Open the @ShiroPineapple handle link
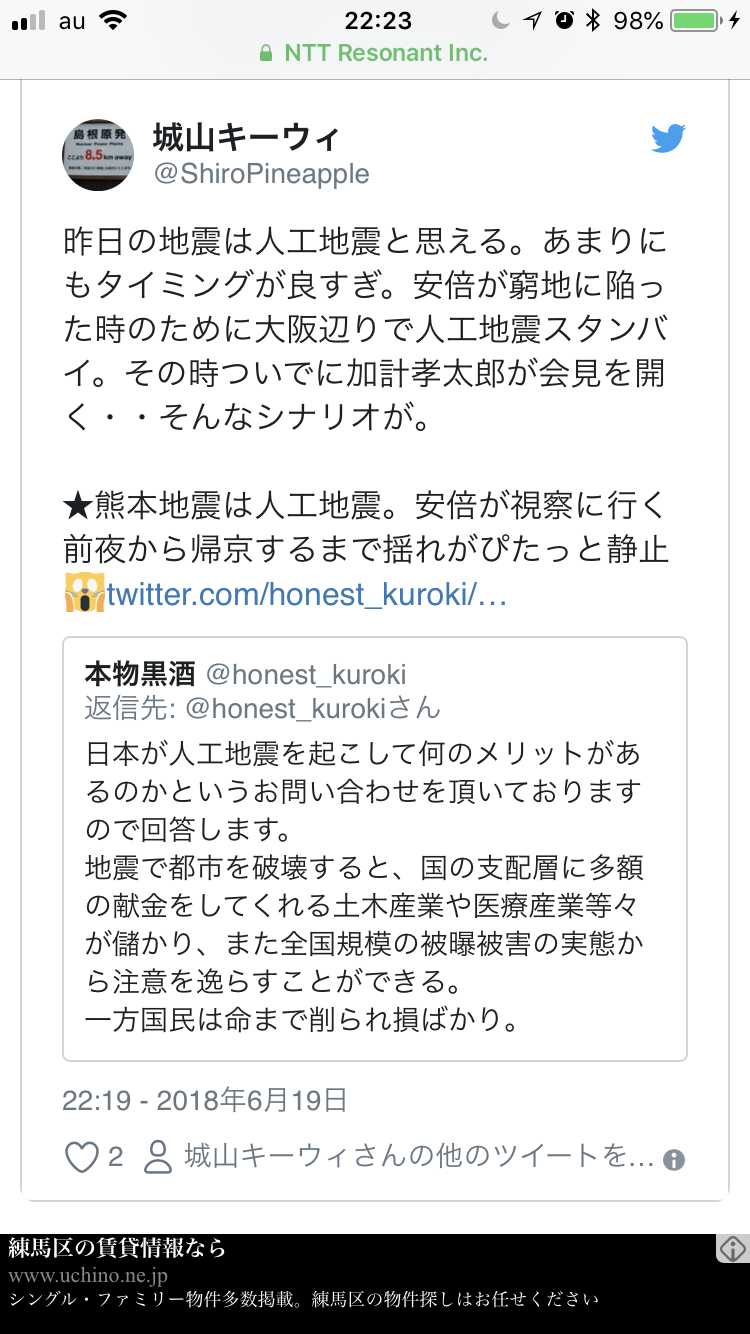The image size is (750, 1334). coord(261,173)
